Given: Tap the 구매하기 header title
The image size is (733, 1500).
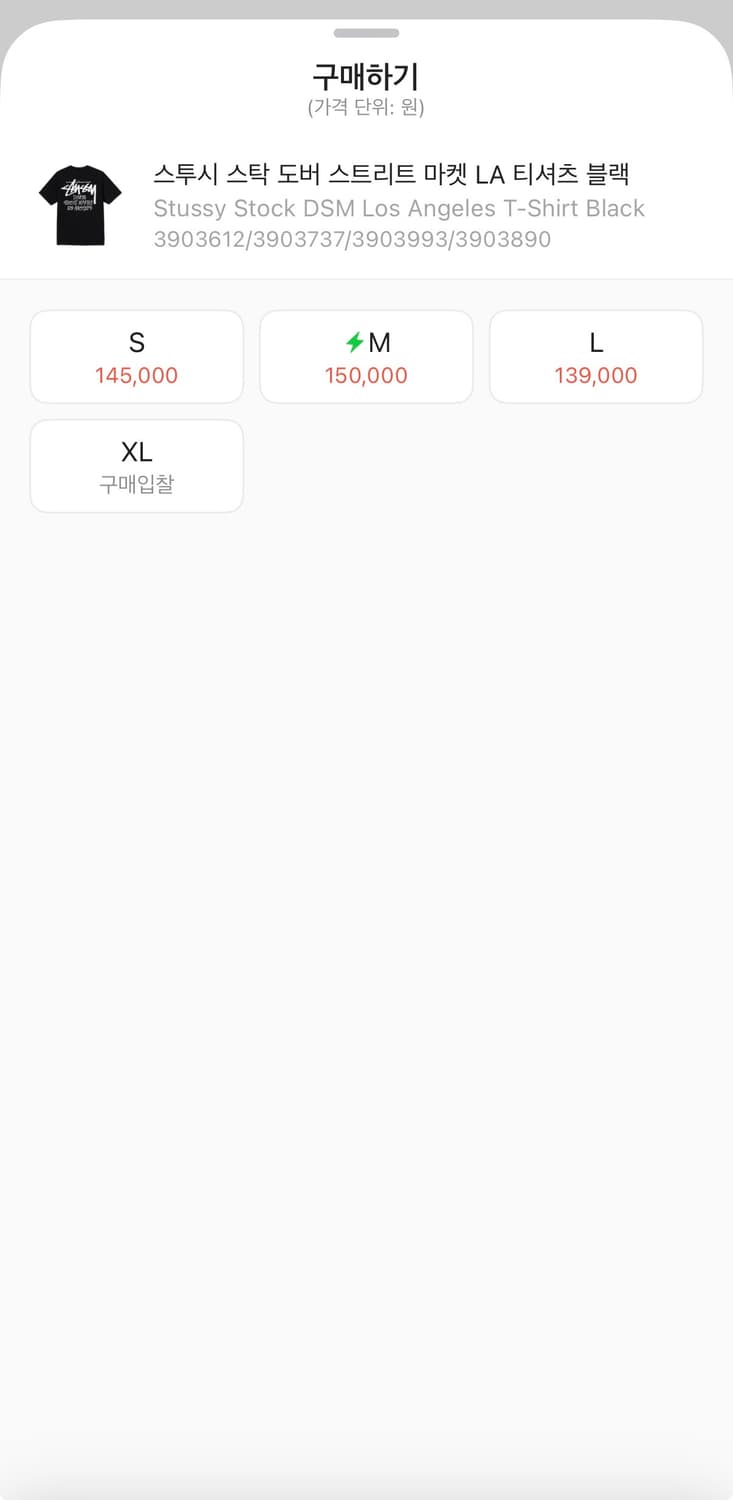Looking at the screenshot, I should [x=366, y=75].
